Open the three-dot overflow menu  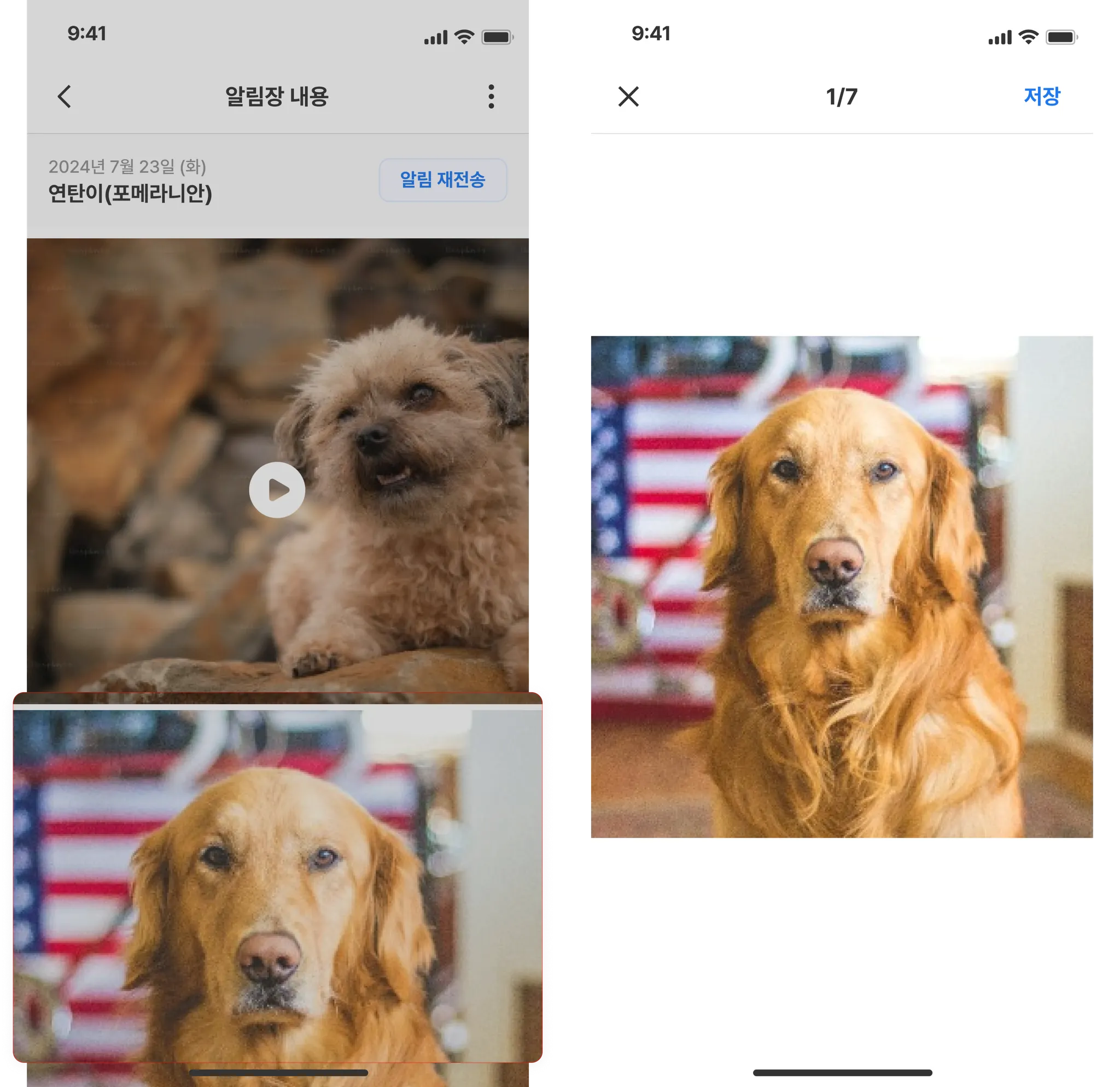pyautogui.click(x=491, y=97)
